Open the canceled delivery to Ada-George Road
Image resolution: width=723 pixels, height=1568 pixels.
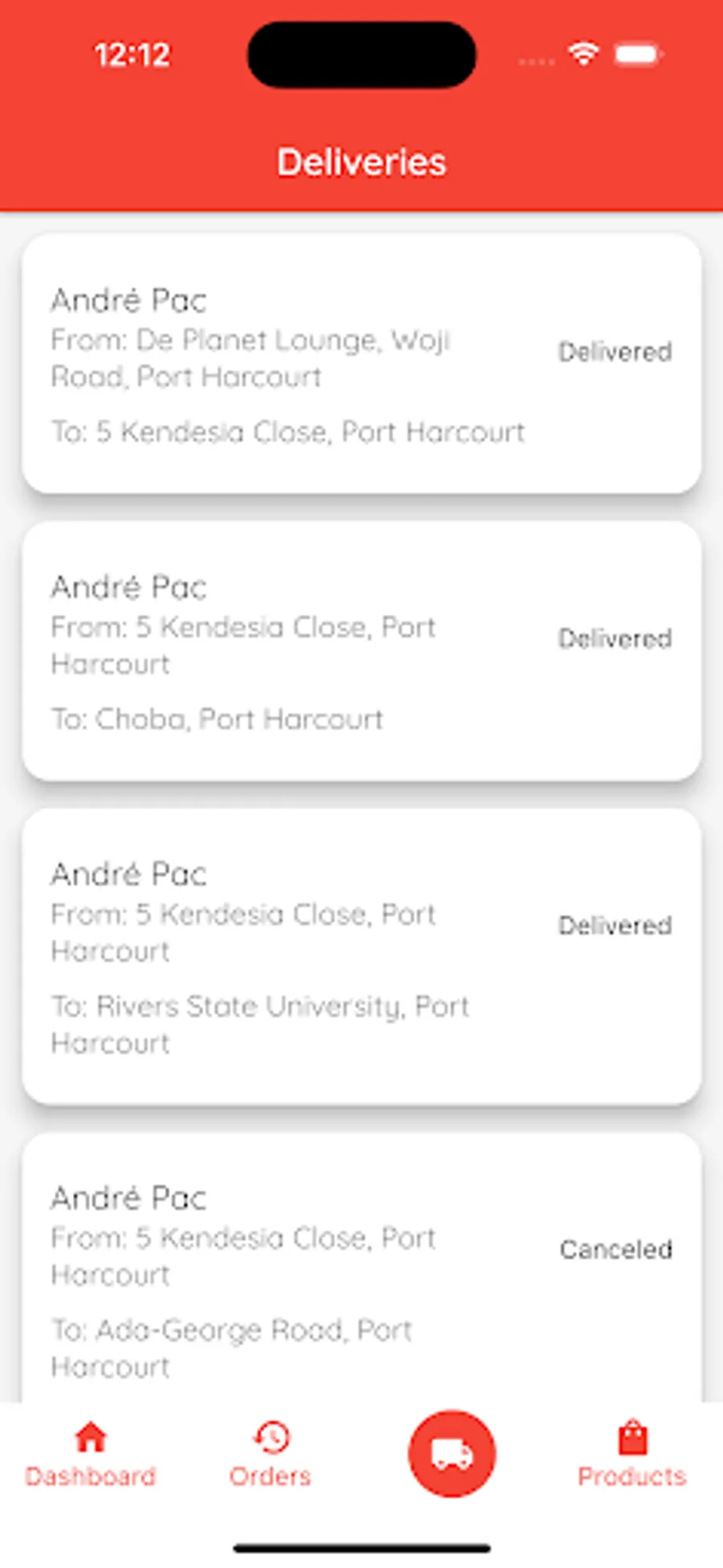(361, 1269)
